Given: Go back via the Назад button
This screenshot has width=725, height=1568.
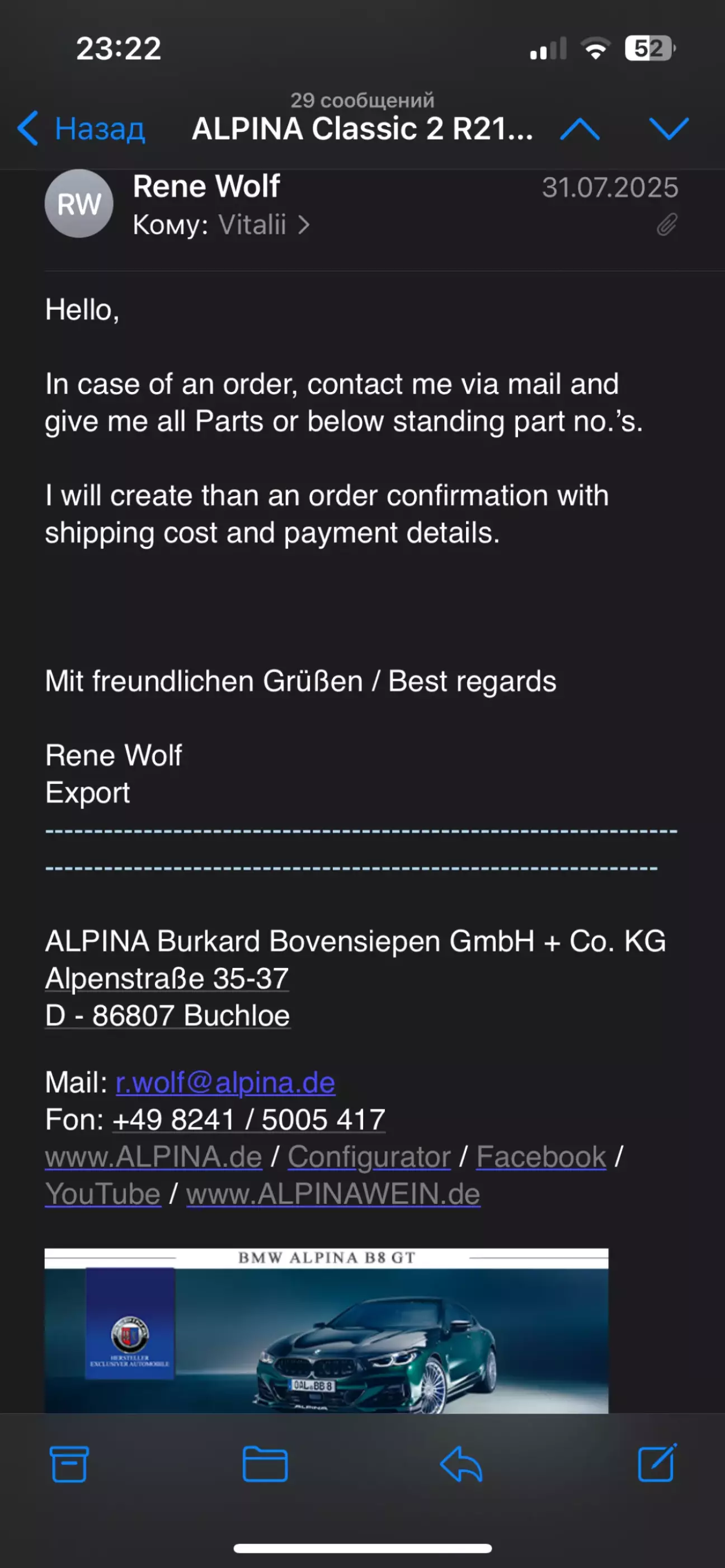Looking at the screenshot, I should click(x=82, y=129).
